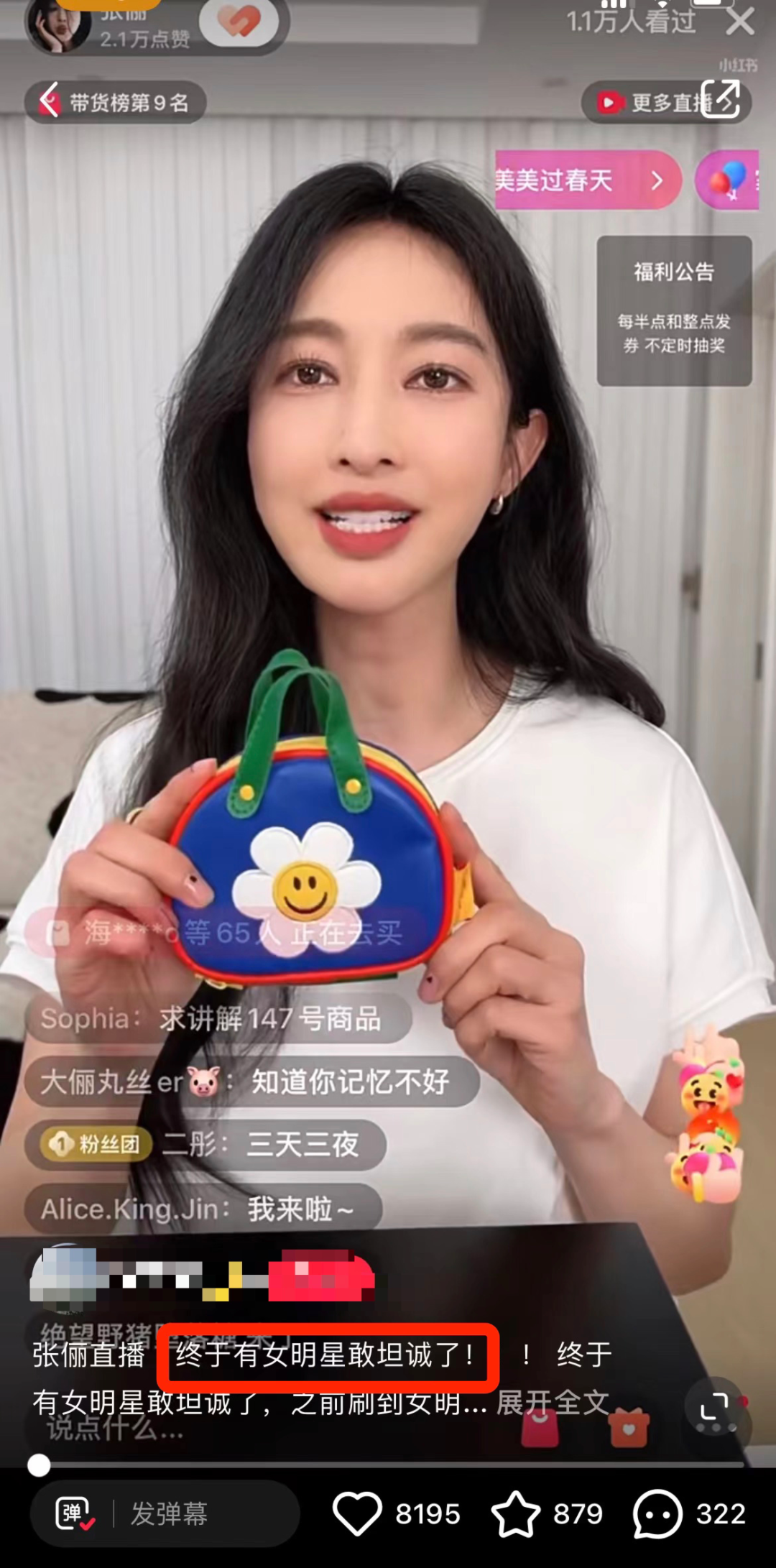Toggle the danmaku display icon
This screenshot has height=1568, width=776.
[75, 1513]
